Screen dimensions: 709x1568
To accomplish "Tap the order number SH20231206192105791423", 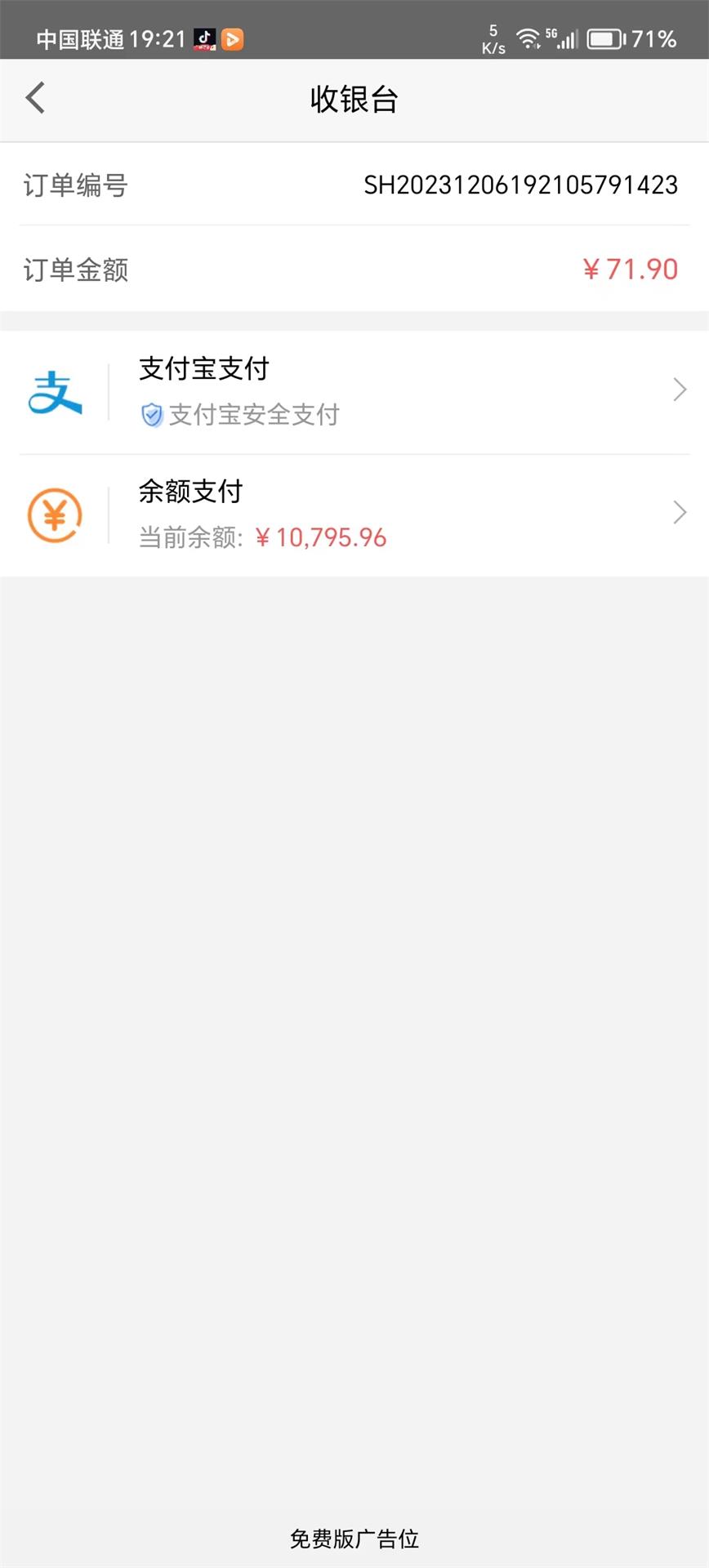I will coord(520,185).
